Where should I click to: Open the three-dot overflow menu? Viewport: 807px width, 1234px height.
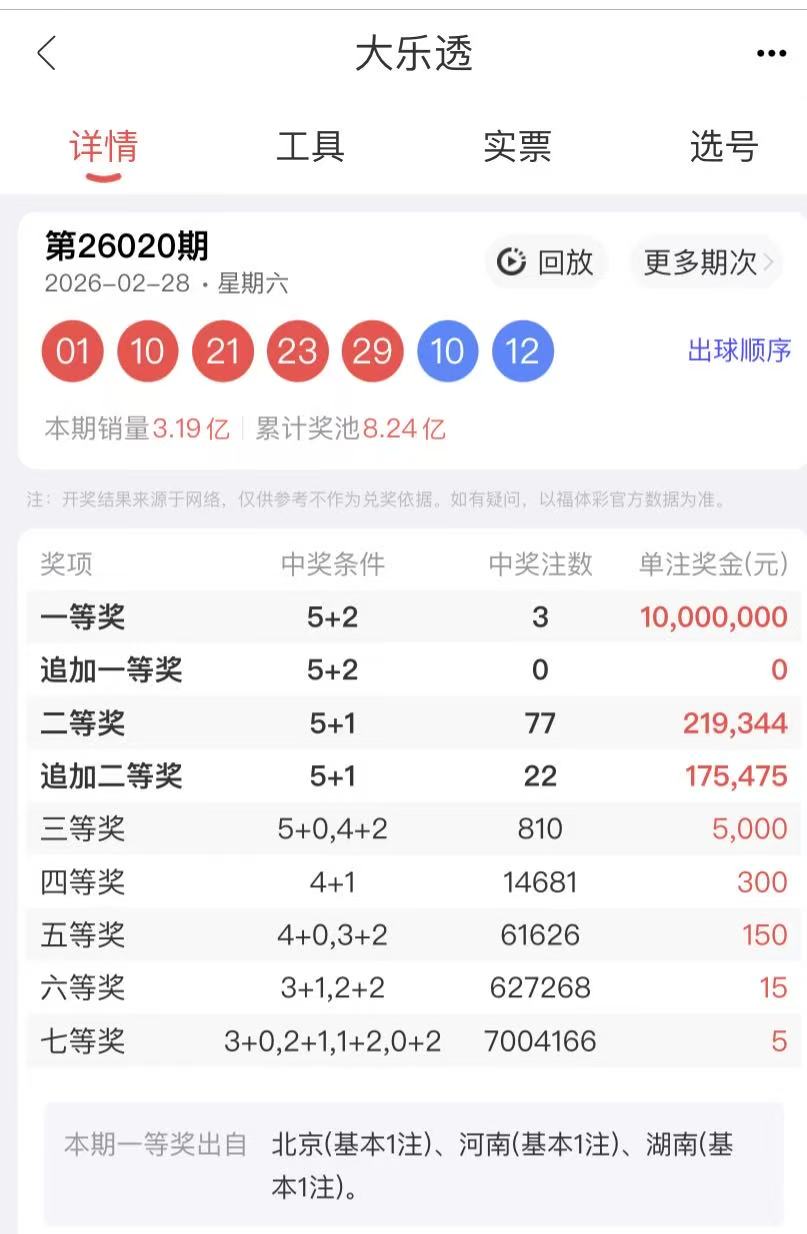pos(771,54)
